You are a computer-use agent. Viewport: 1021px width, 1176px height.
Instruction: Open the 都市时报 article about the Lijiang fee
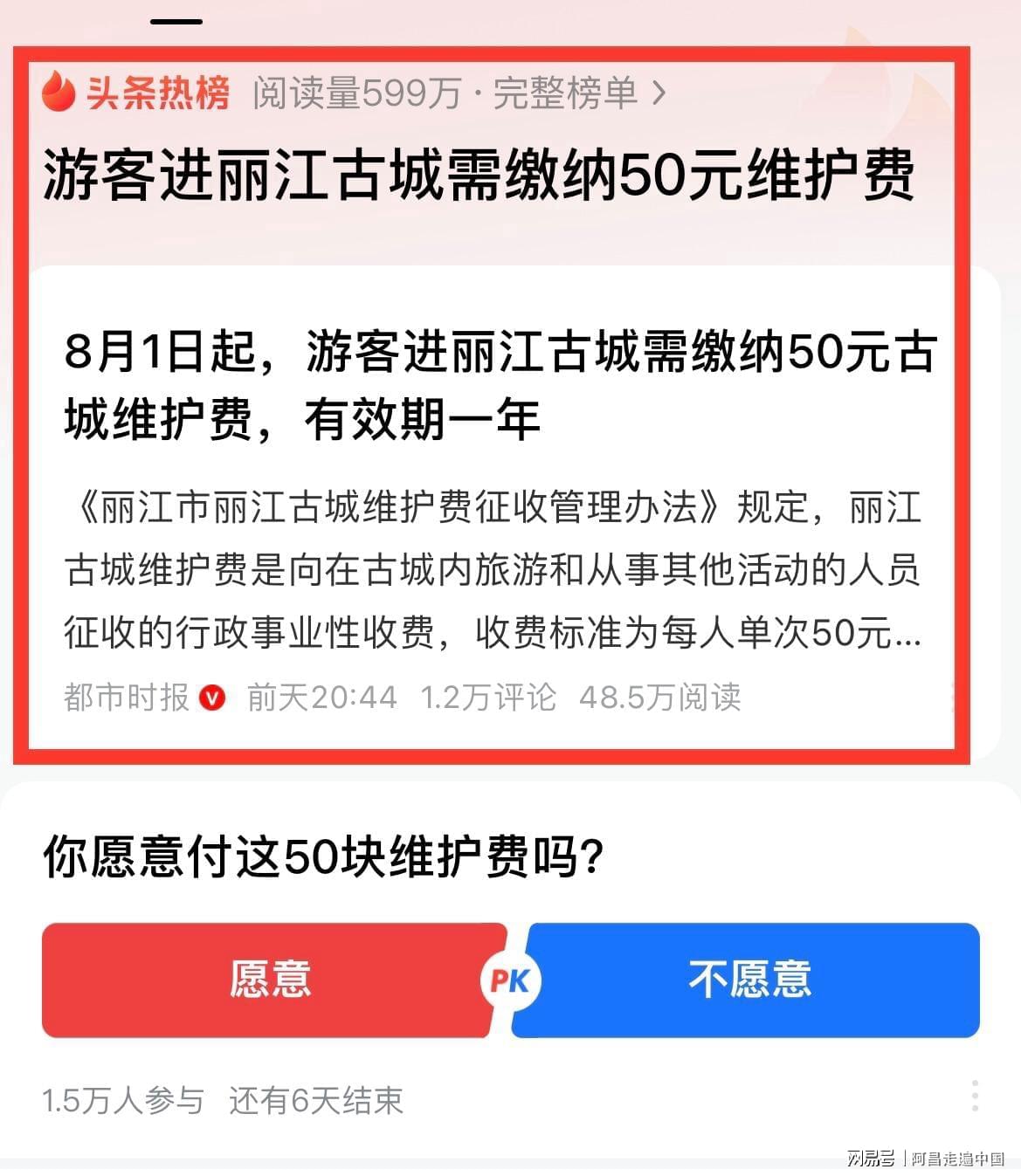point(498,384)
